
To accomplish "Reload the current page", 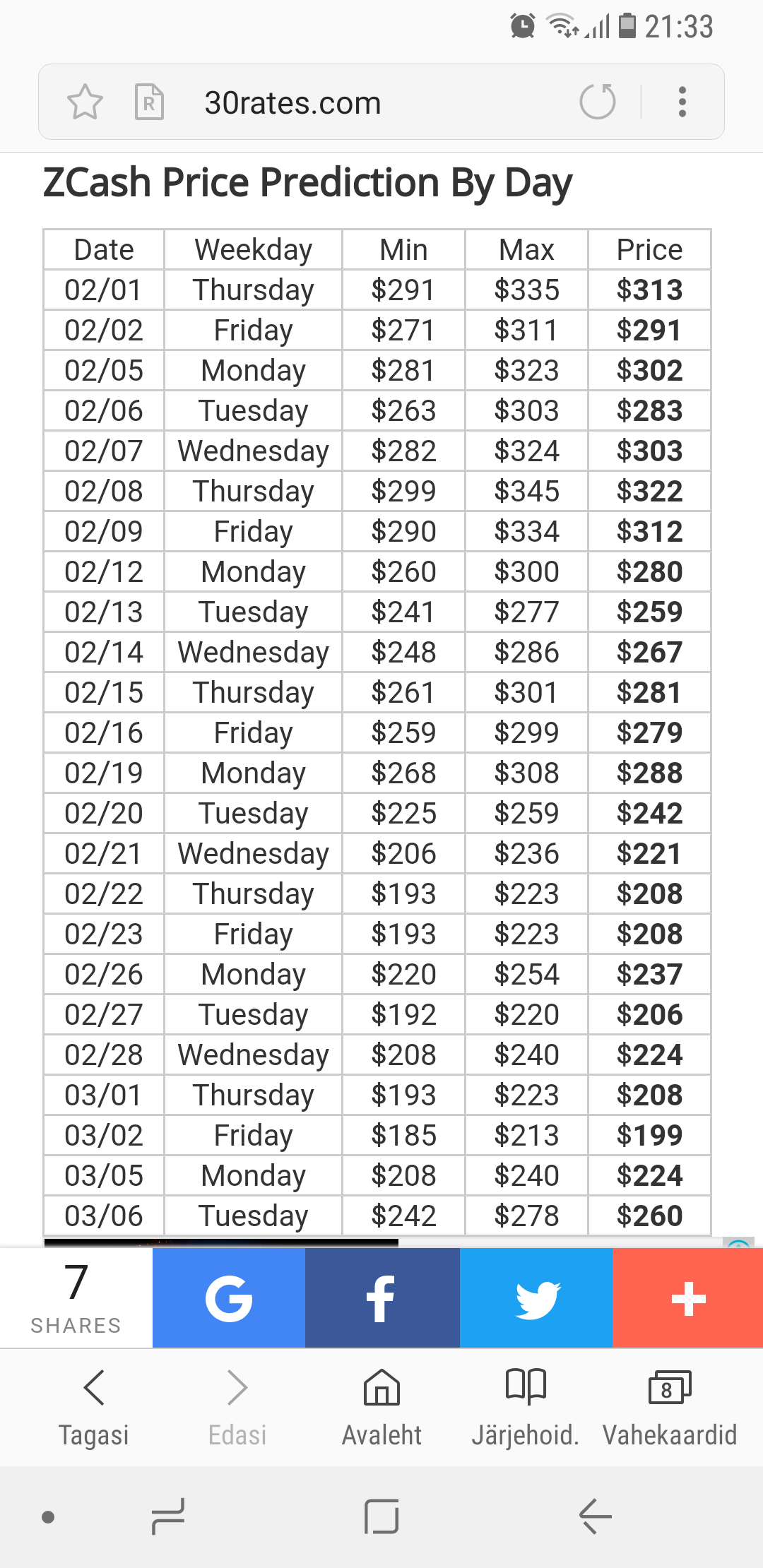I will click(x=598, y=102).
